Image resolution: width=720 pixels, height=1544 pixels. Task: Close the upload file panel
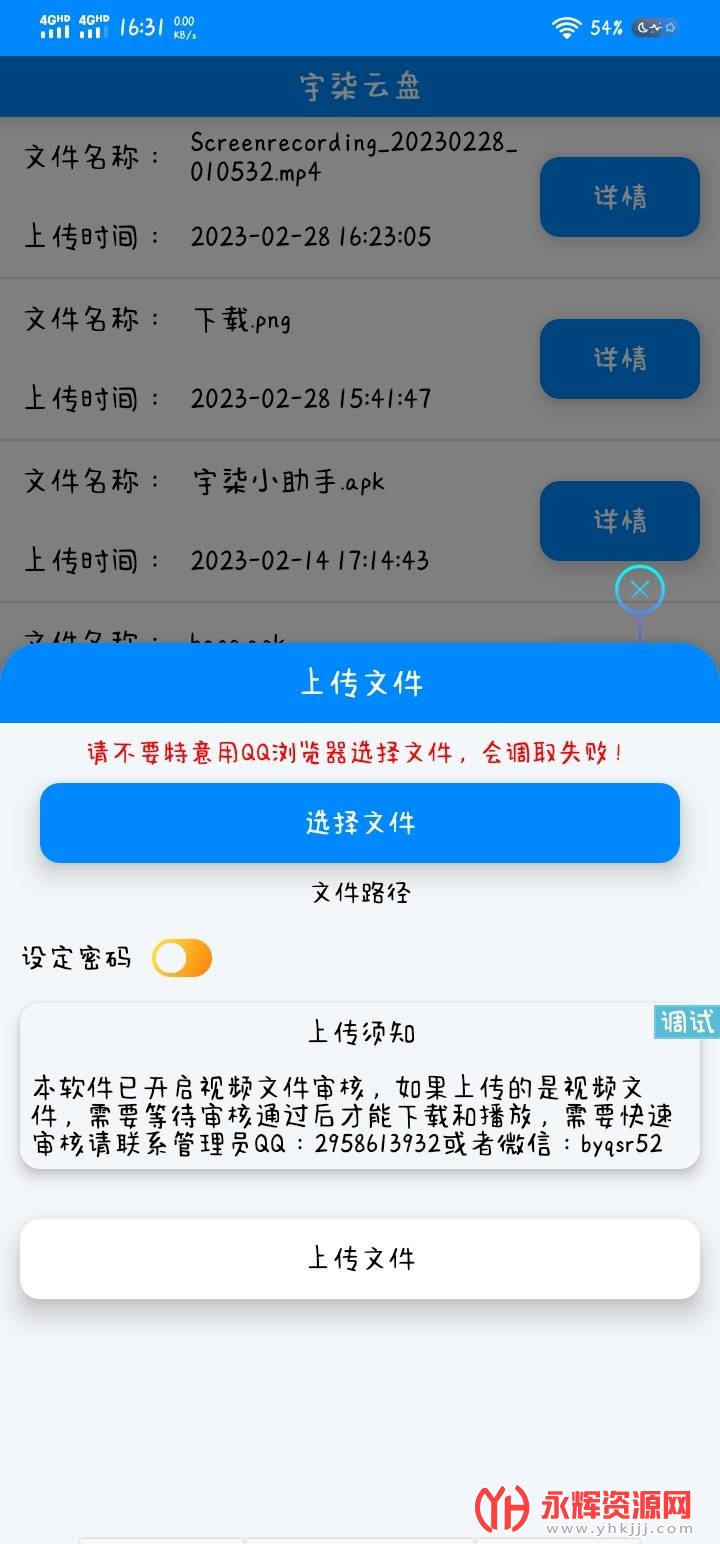640,590
